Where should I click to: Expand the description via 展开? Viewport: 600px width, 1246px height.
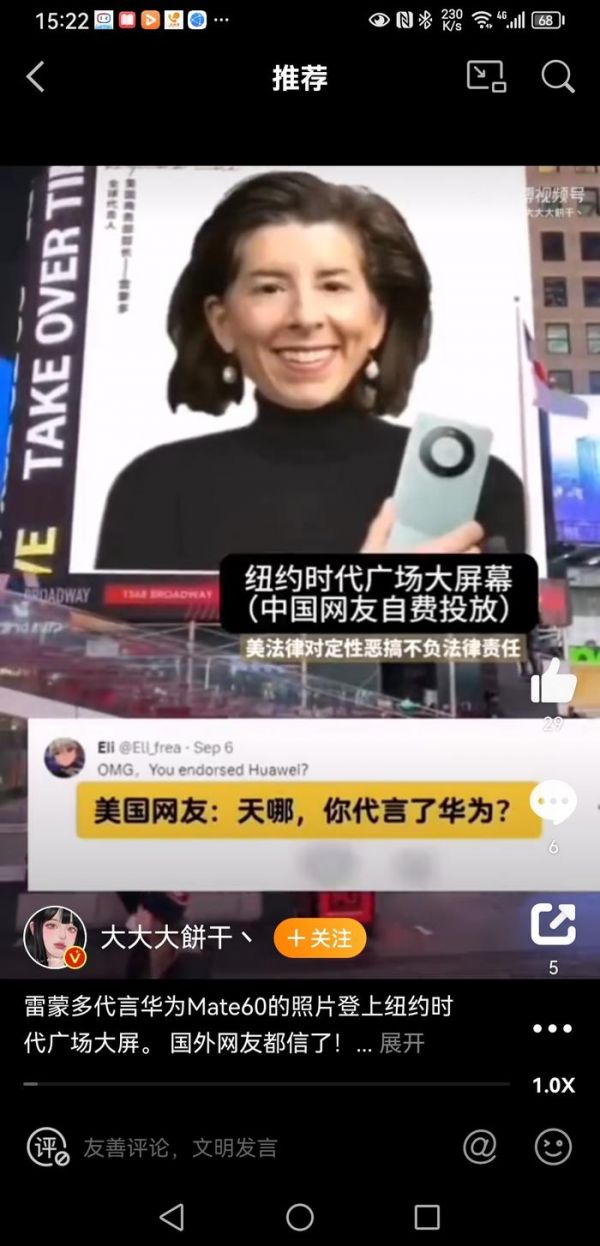(x=402, y=1043)
